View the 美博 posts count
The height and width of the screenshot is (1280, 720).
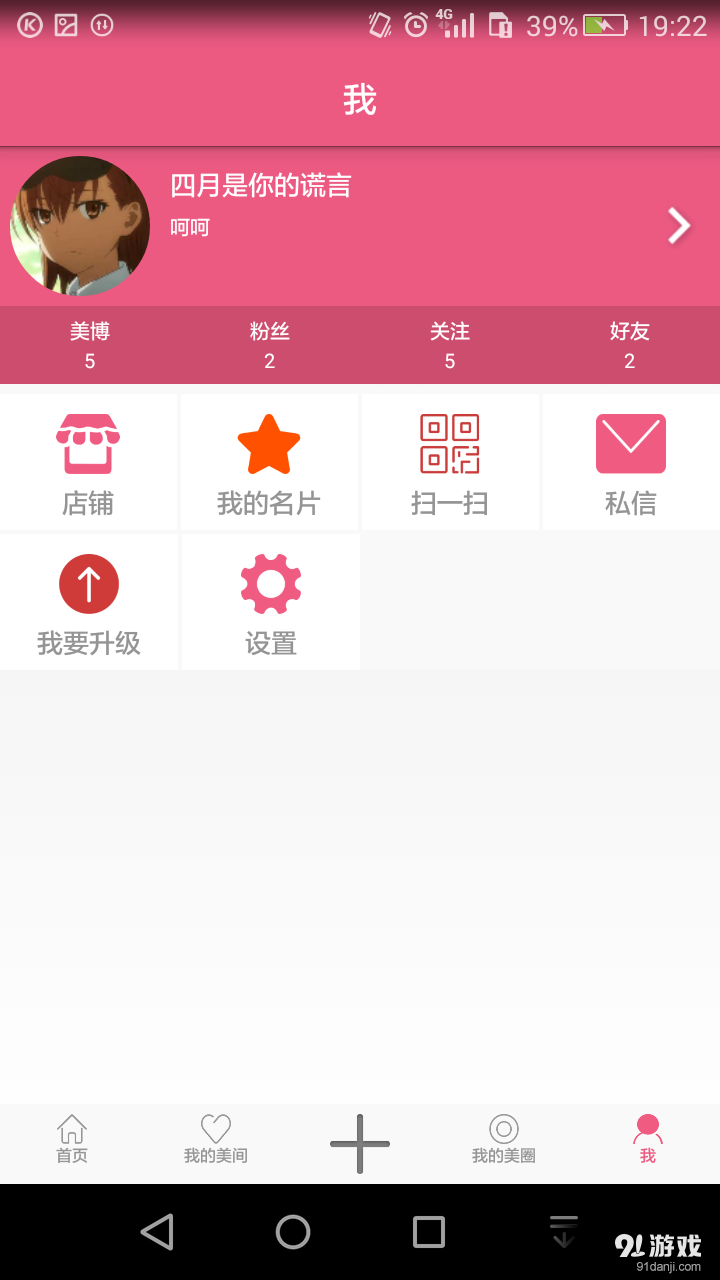point(90,345)
